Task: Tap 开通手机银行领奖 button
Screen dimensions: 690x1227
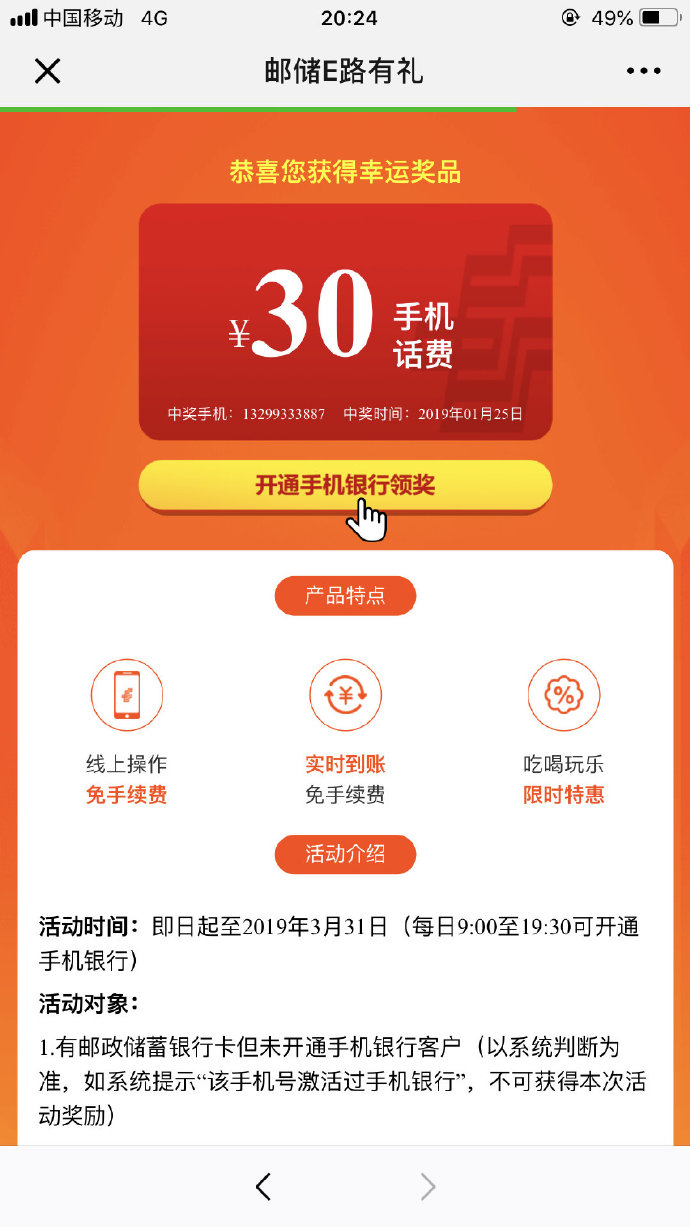Action: point(345,486)
